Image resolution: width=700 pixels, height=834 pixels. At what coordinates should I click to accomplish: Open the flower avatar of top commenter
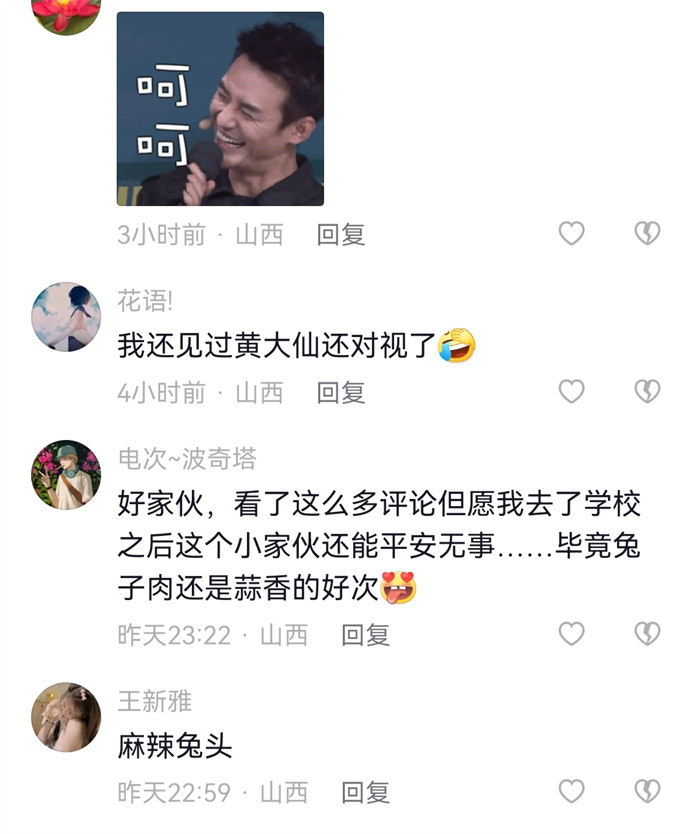click(x=67, y=12)
